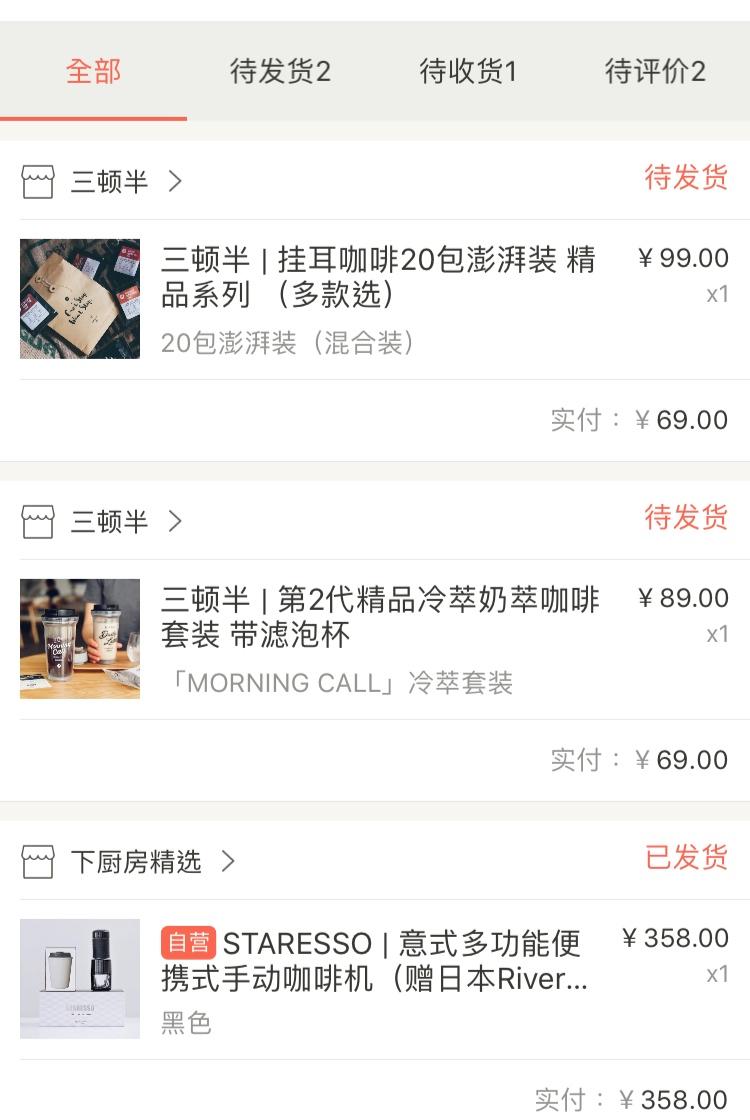Show 待发货 orders tab
Screen dimensions: 750x1120
pos(280,72)
